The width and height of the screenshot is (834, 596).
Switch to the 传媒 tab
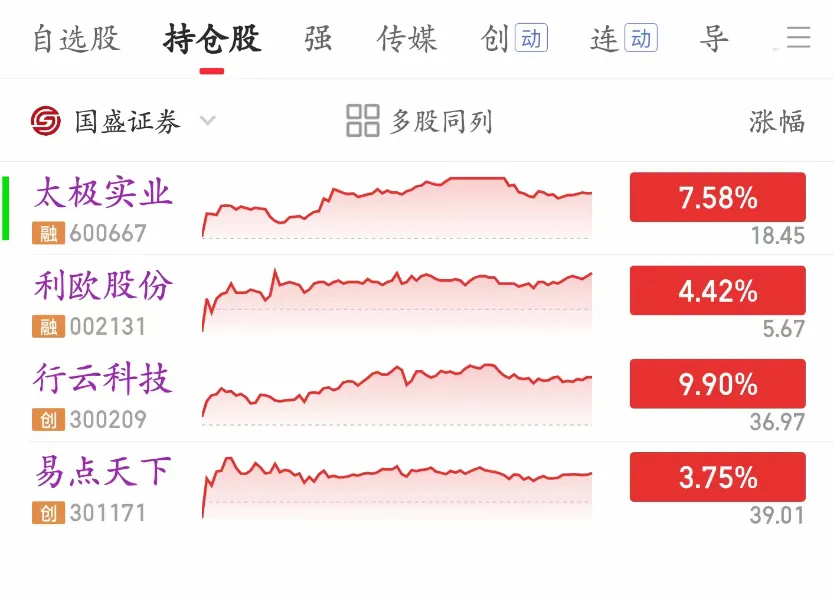[x=407, y=39]
